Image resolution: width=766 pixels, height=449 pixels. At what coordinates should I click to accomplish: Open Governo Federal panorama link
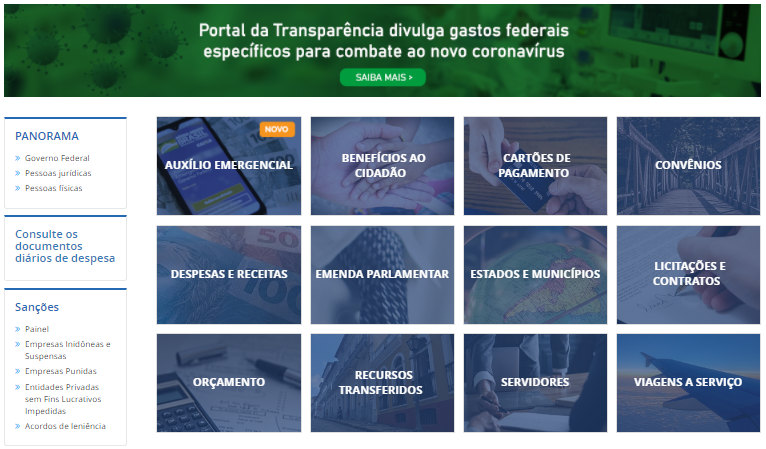point(57,158)
